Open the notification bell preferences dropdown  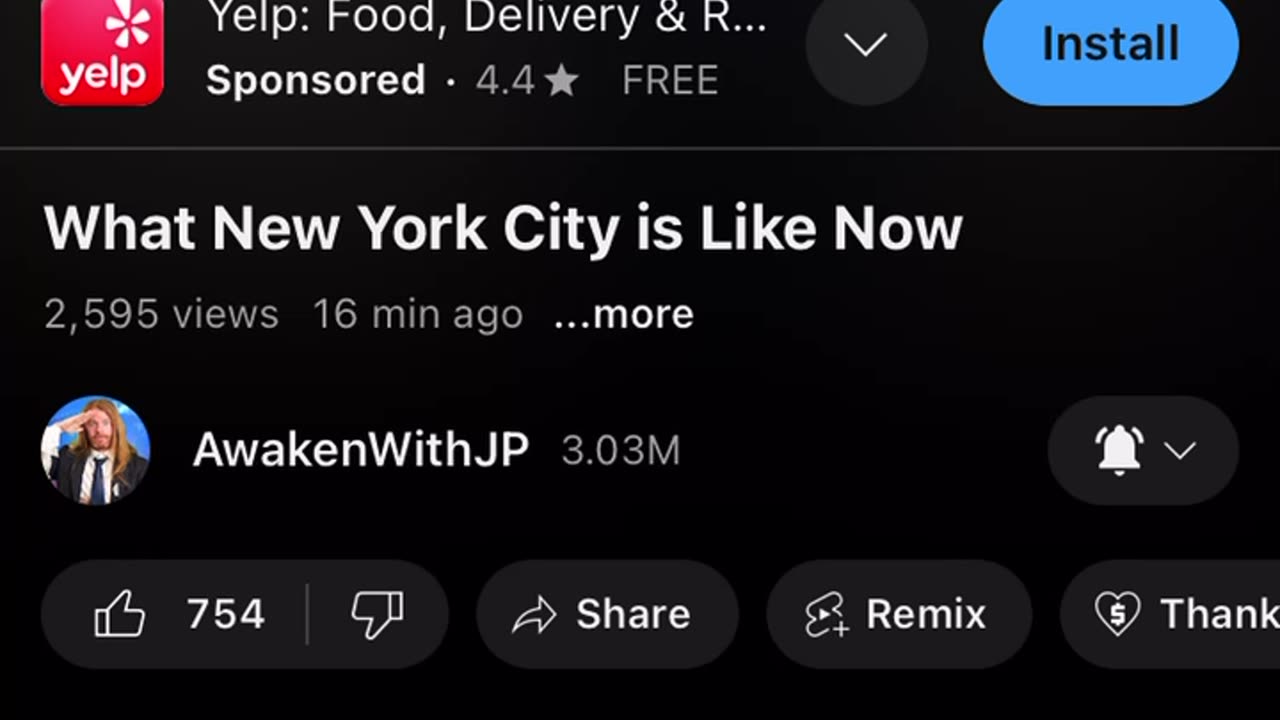pyautogui.click(x=1143, y=450)
